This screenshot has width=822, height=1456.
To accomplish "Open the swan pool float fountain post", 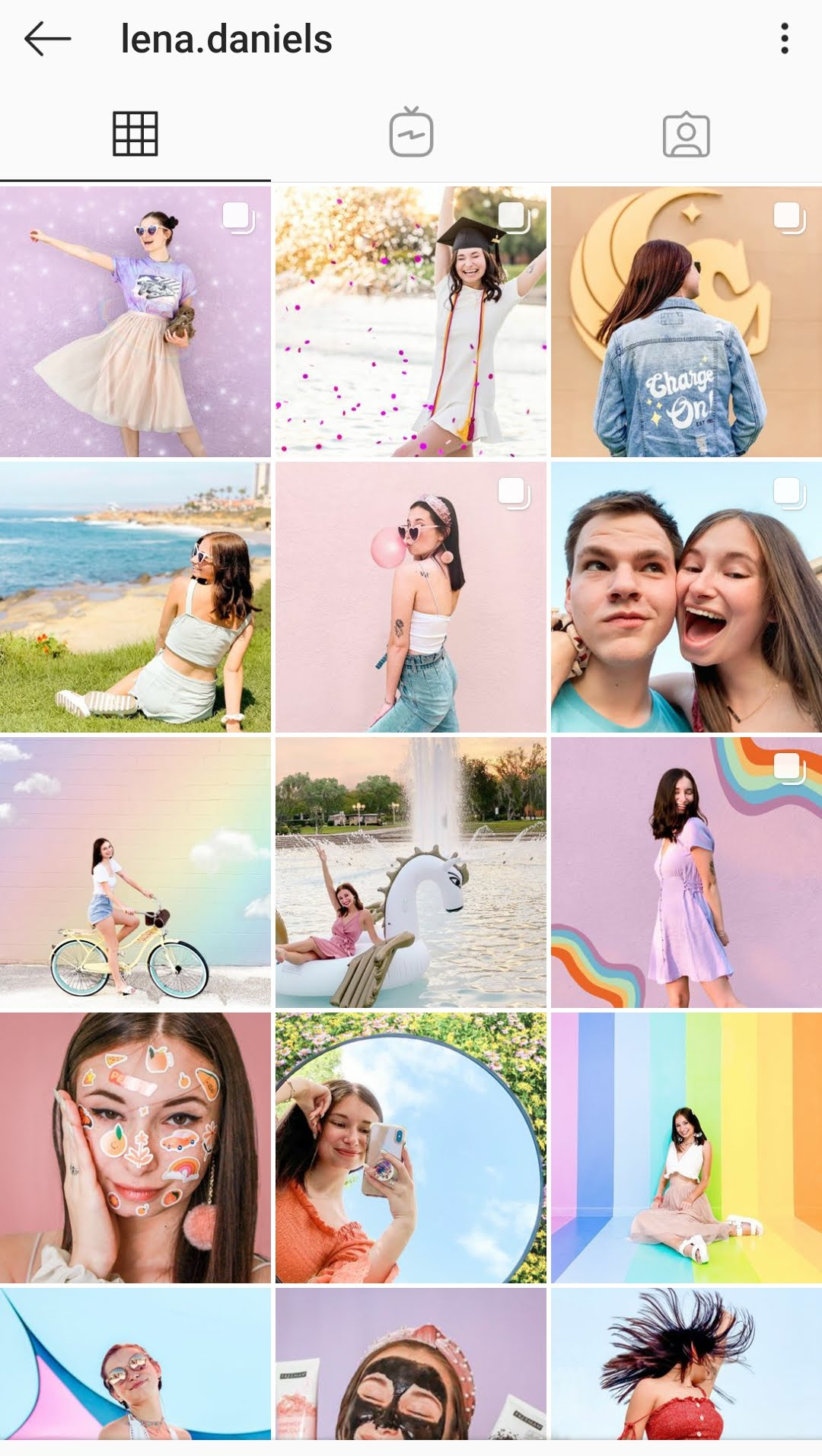I will 411,873.
